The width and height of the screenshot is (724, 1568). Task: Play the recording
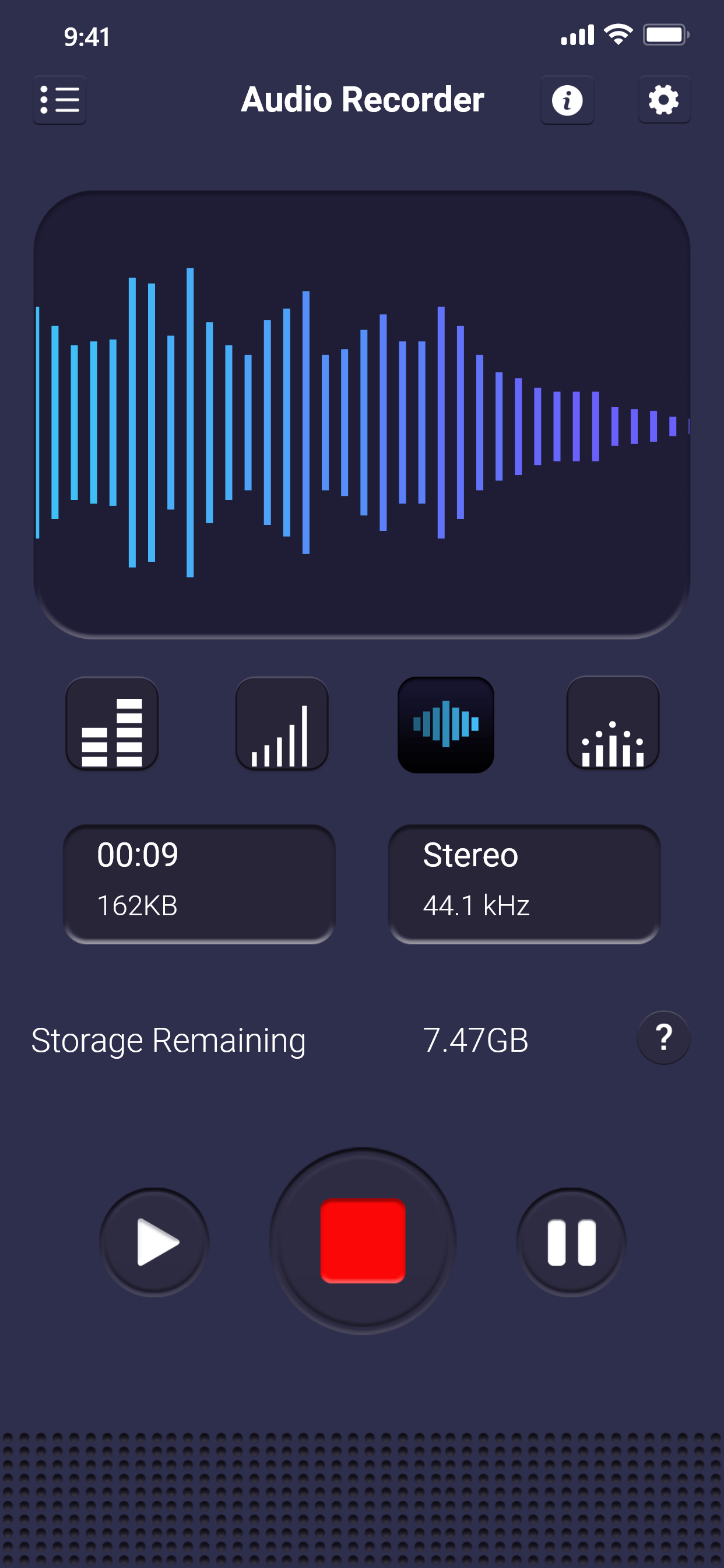coord(154,1242)
